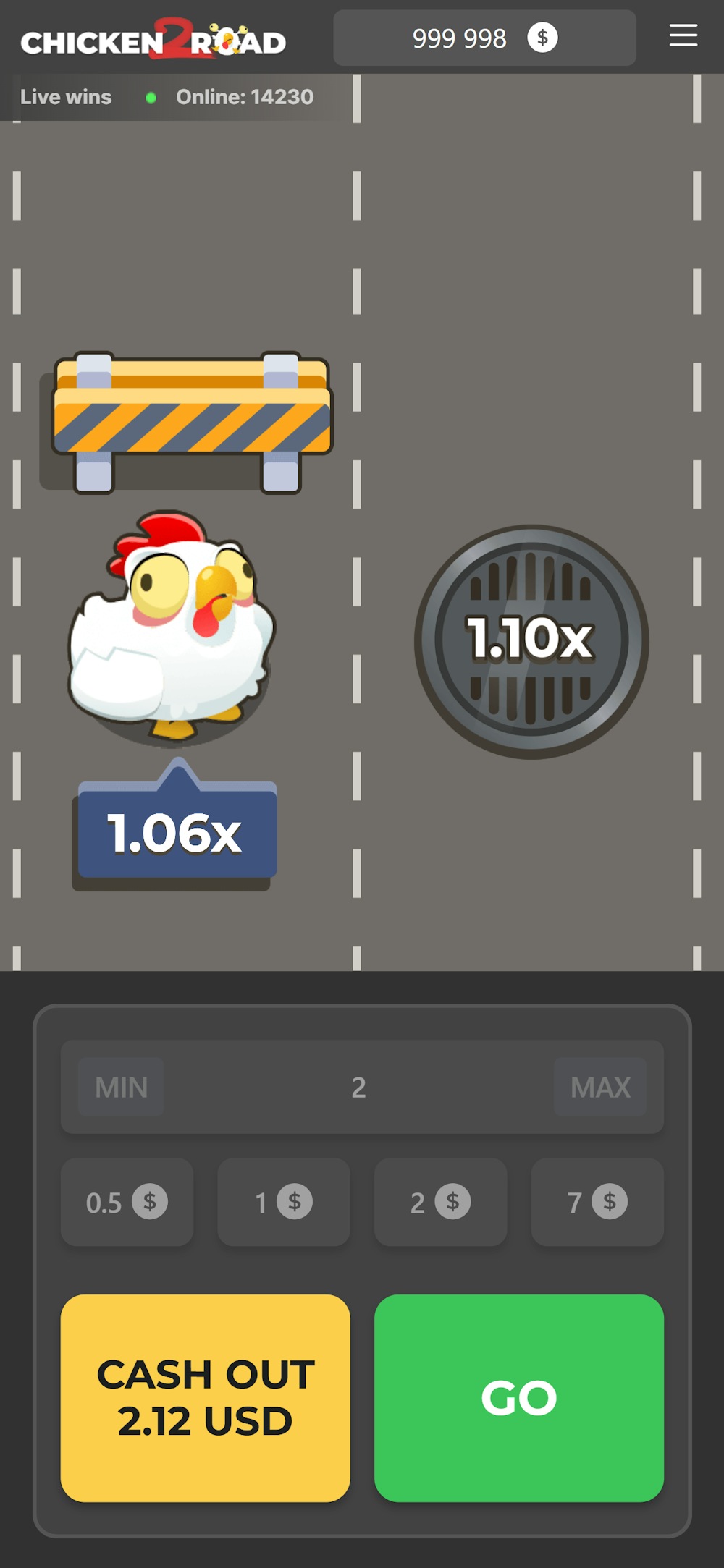Select the 1 dollar bet chip

[283, 1203]
